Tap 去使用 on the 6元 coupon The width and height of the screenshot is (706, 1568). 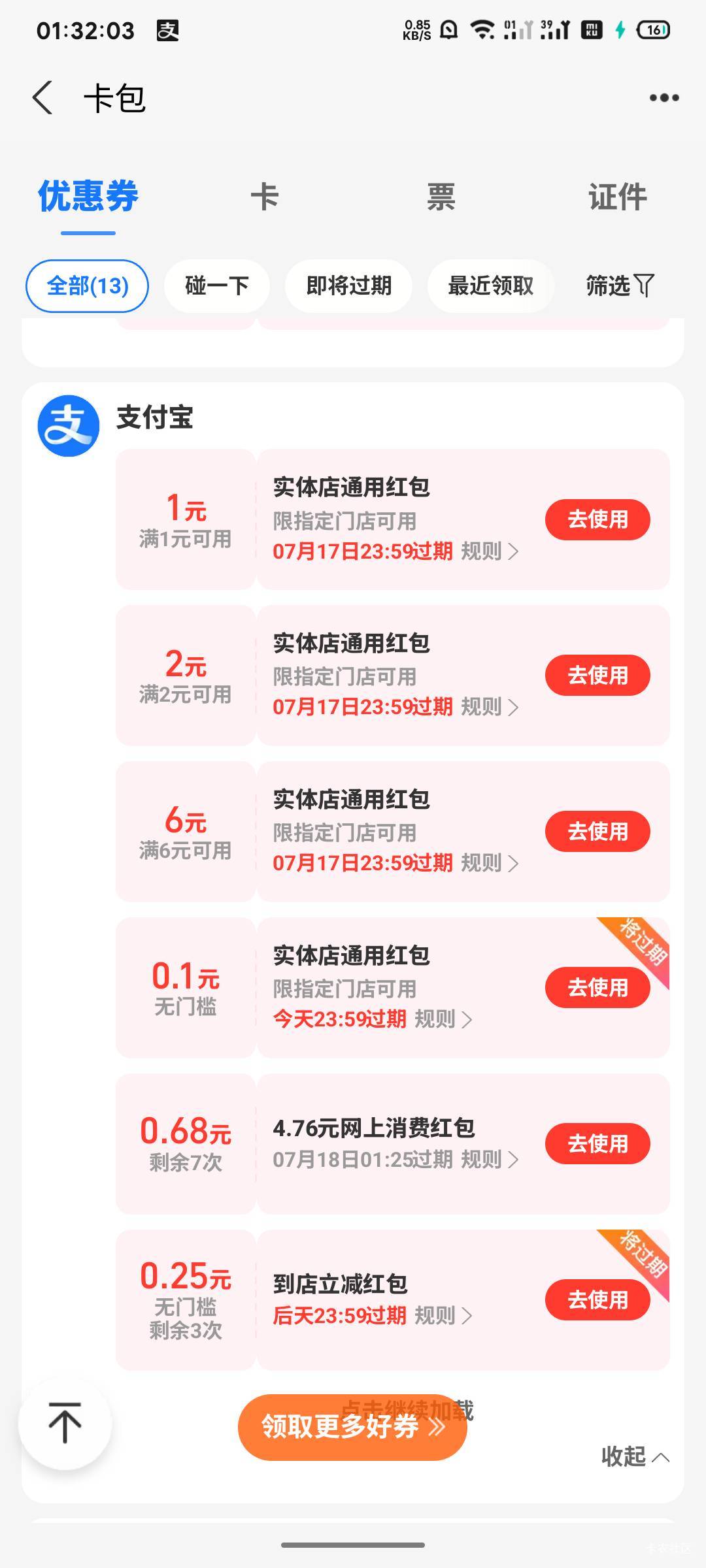pos(597,832)
